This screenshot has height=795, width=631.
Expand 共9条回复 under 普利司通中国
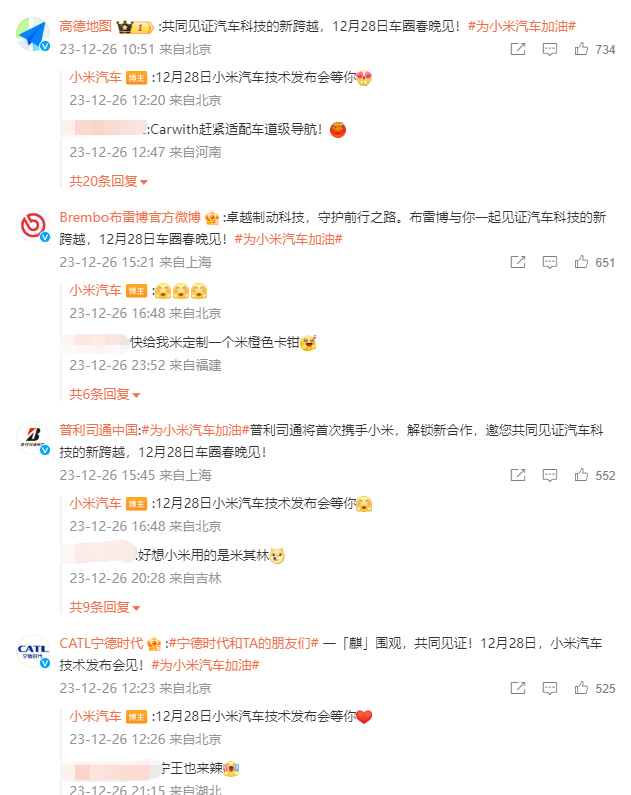pos(104,607)
